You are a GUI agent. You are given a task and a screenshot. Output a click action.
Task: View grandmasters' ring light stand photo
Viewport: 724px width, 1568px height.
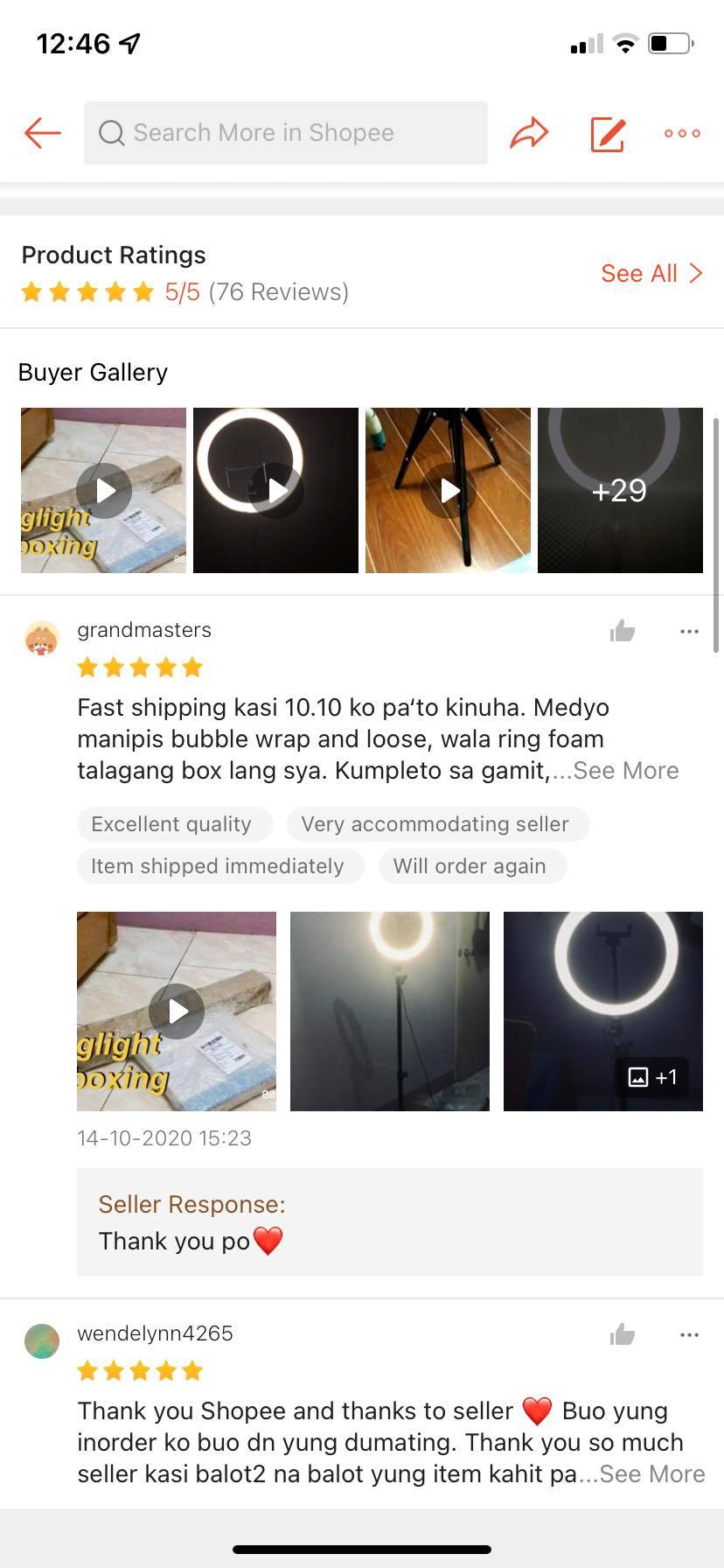[390, 1011]
